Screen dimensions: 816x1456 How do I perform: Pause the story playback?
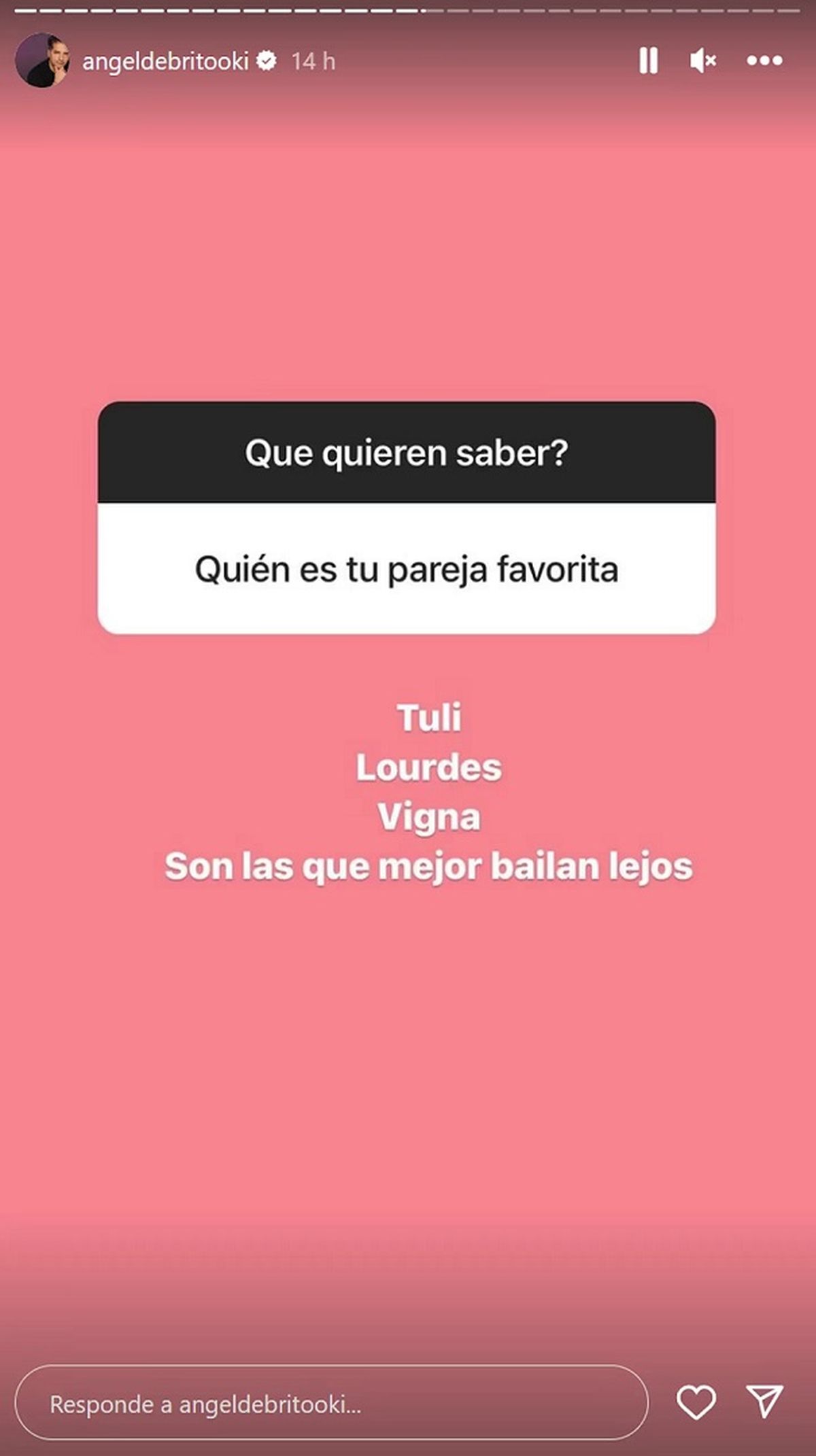click(x=648, y=60)
